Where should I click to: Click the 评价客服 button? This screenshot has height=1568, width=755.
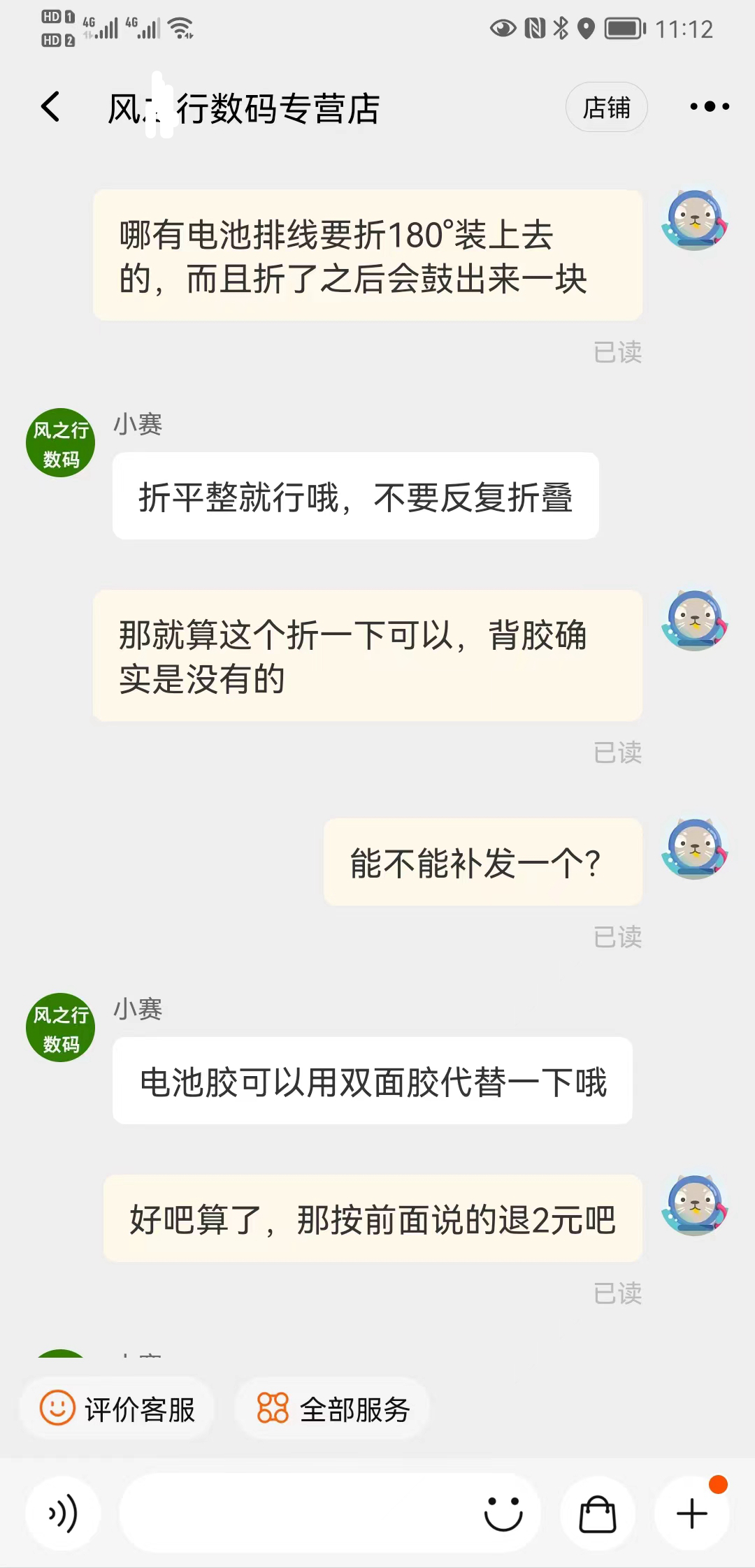pos(117,1409)
